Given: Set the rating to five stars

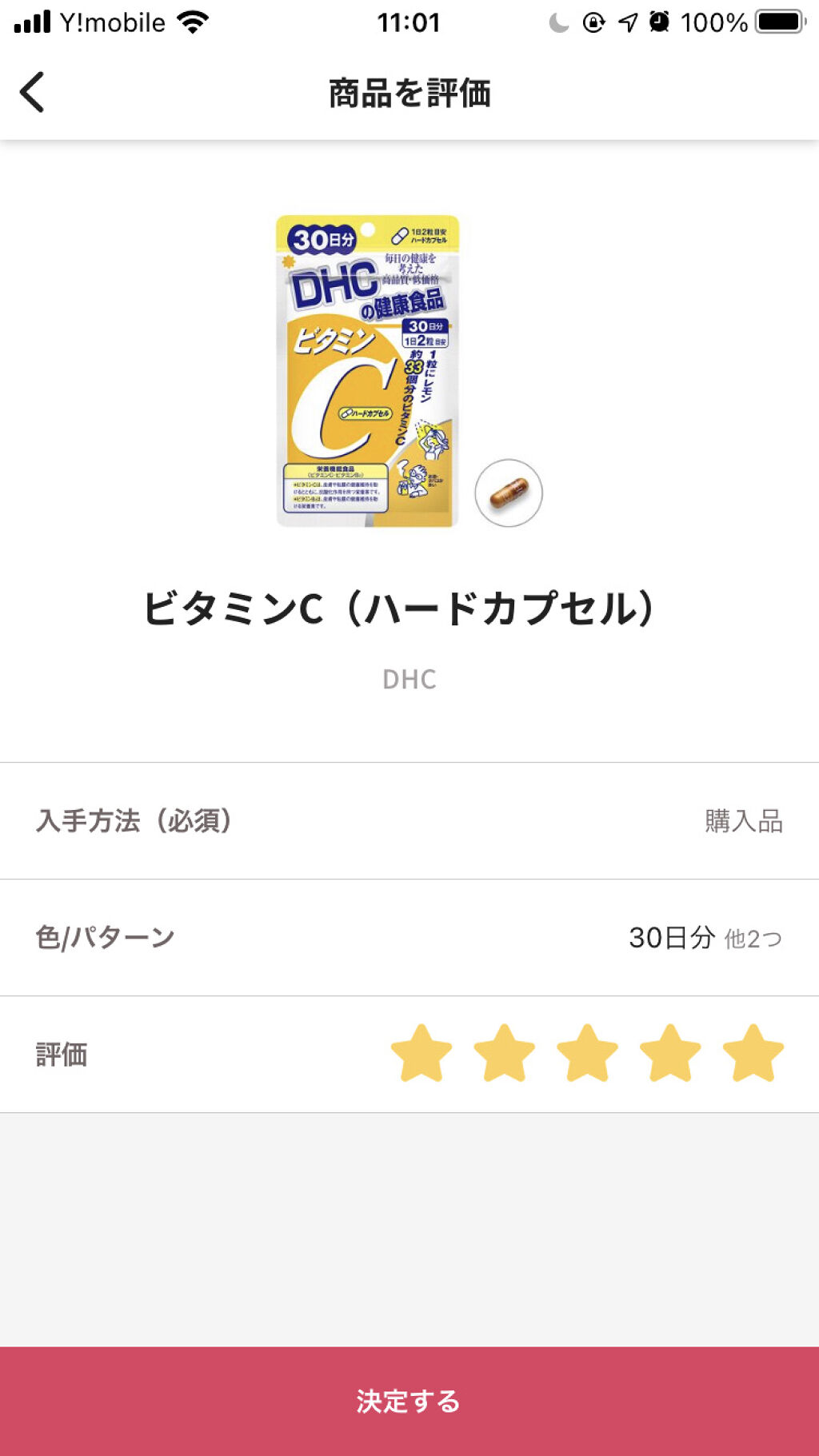Looking at the screenshot, I should coord(753,1054).
